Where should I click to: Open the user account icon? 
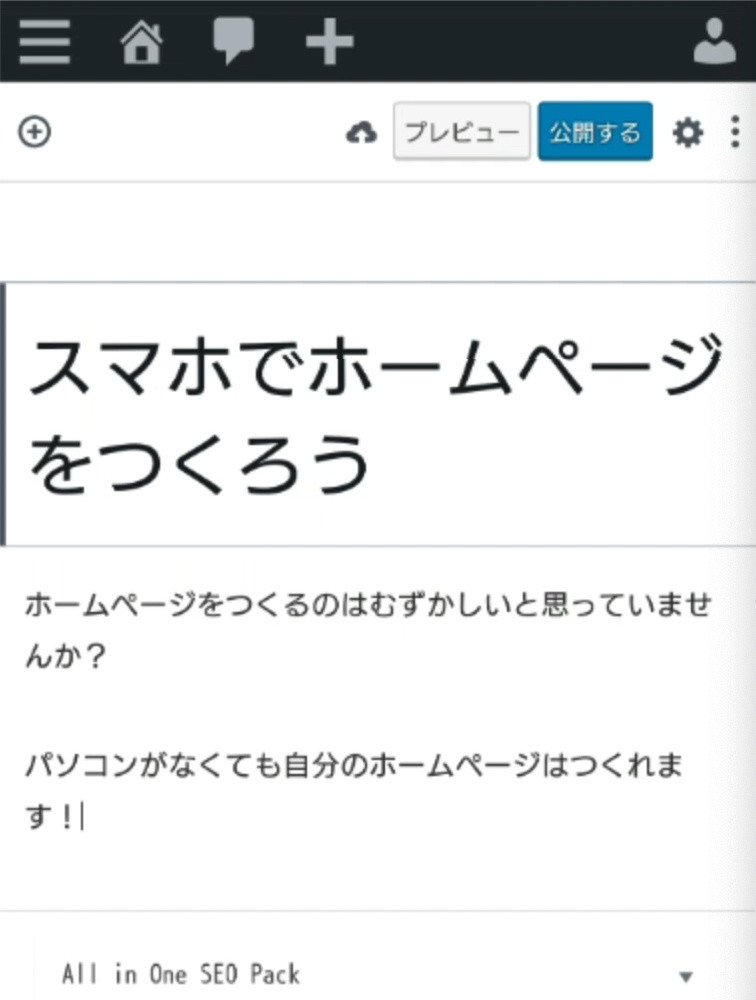pyautogui.click(x=714, y=42)
